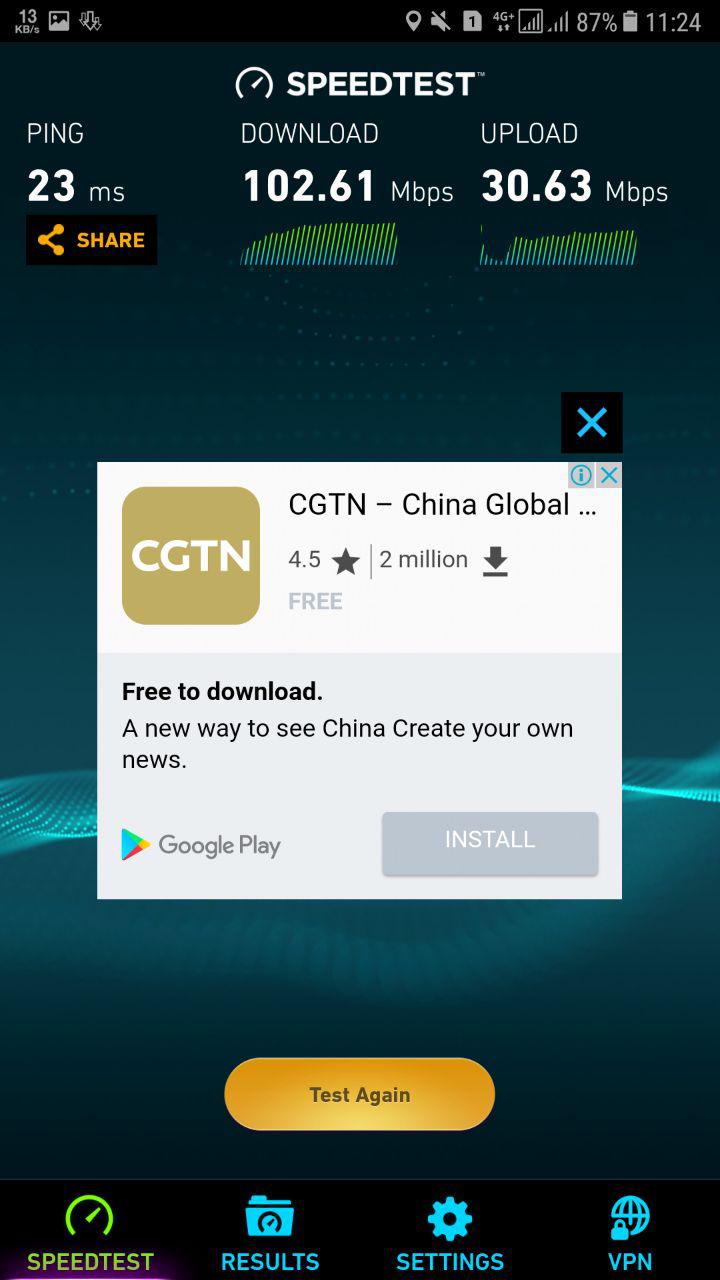Switch to the Results tab

coord(270,1234)
